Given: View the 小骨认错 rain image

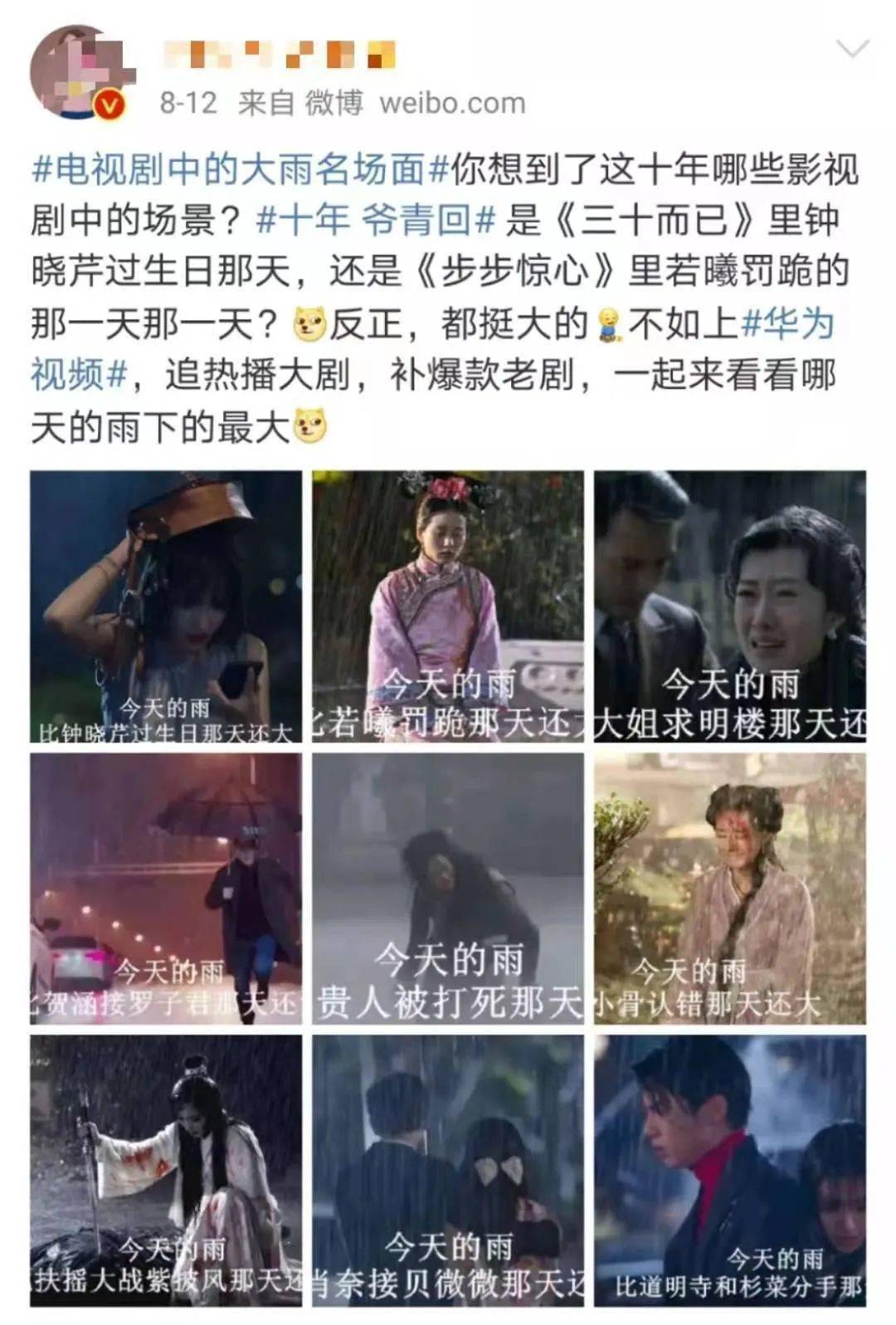Looking at the screenshot, I should pos(730,889).
